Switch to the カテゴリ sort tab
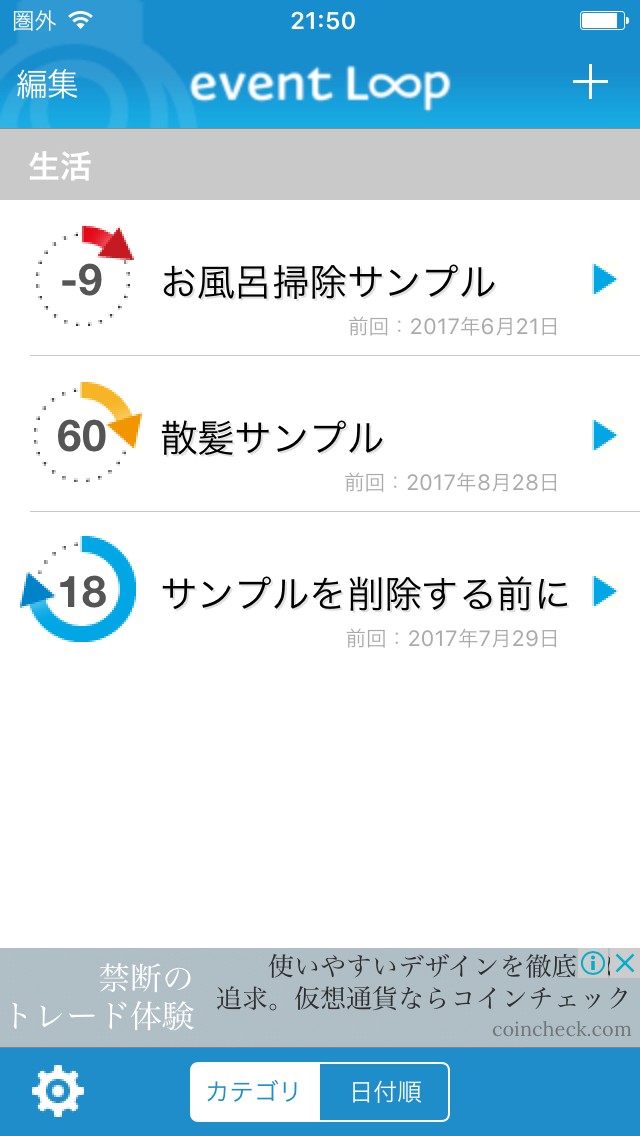640x1136 pixels. click(x=254, y=1091)
